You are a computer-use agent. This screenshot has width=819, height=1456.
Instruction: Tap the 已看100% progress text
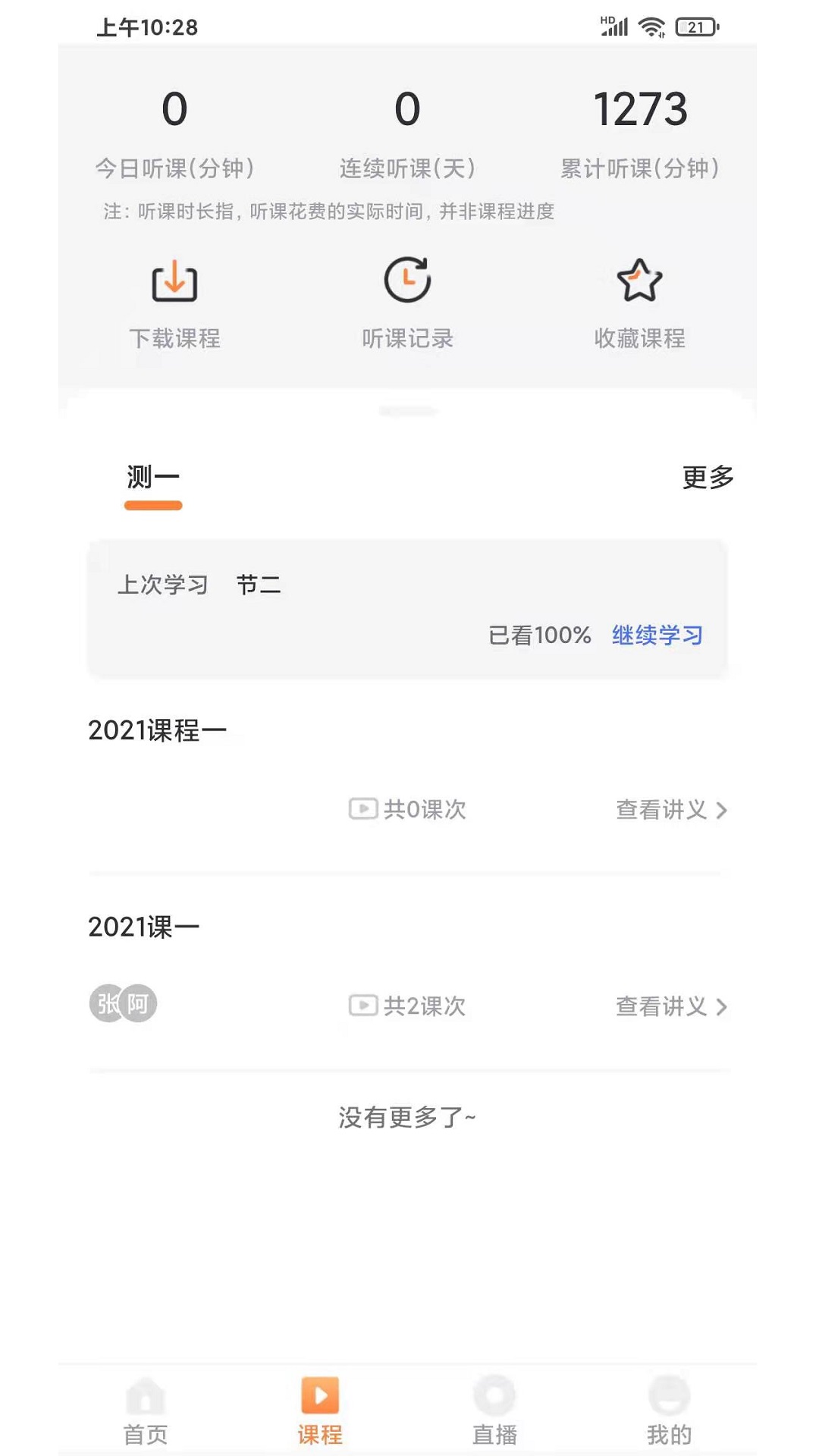pos(540,637)
